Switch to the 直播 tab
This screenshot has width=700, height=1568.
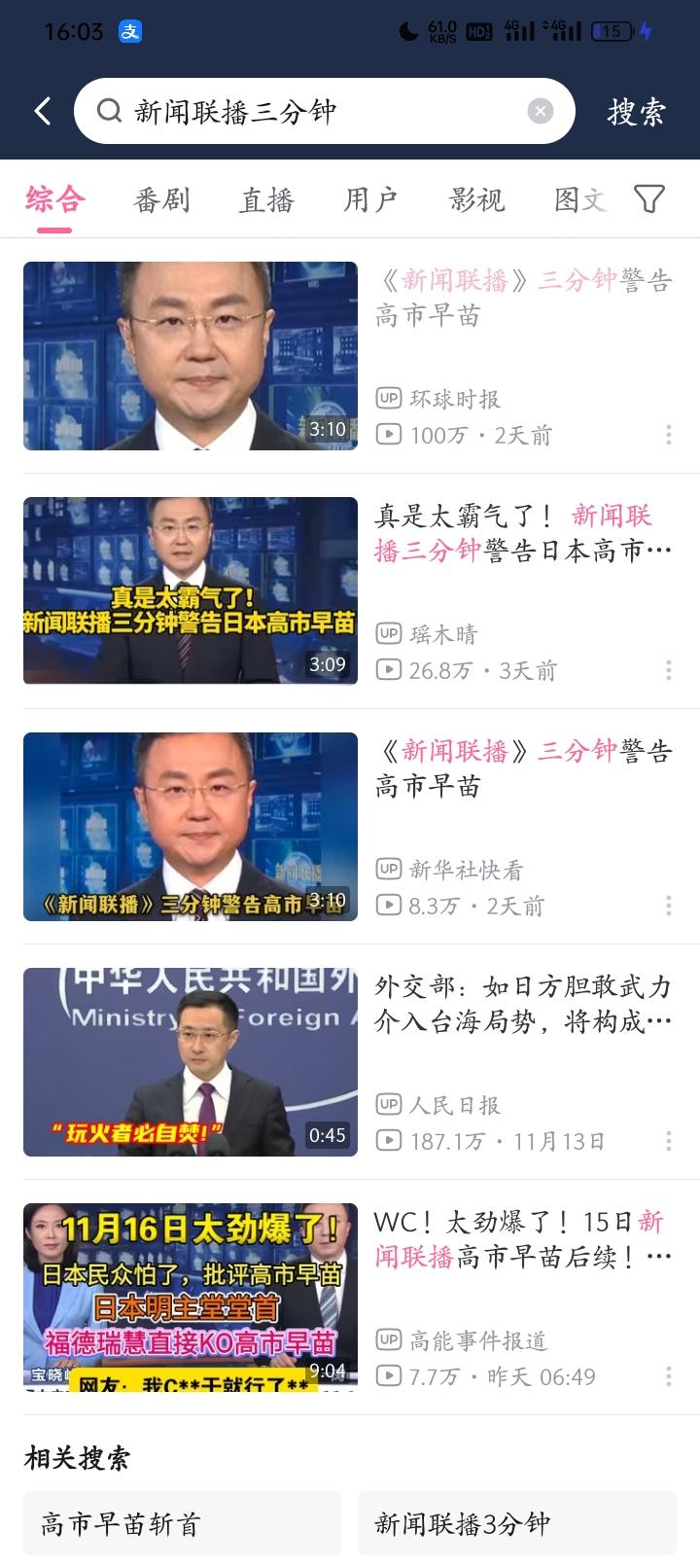[266, 200]
